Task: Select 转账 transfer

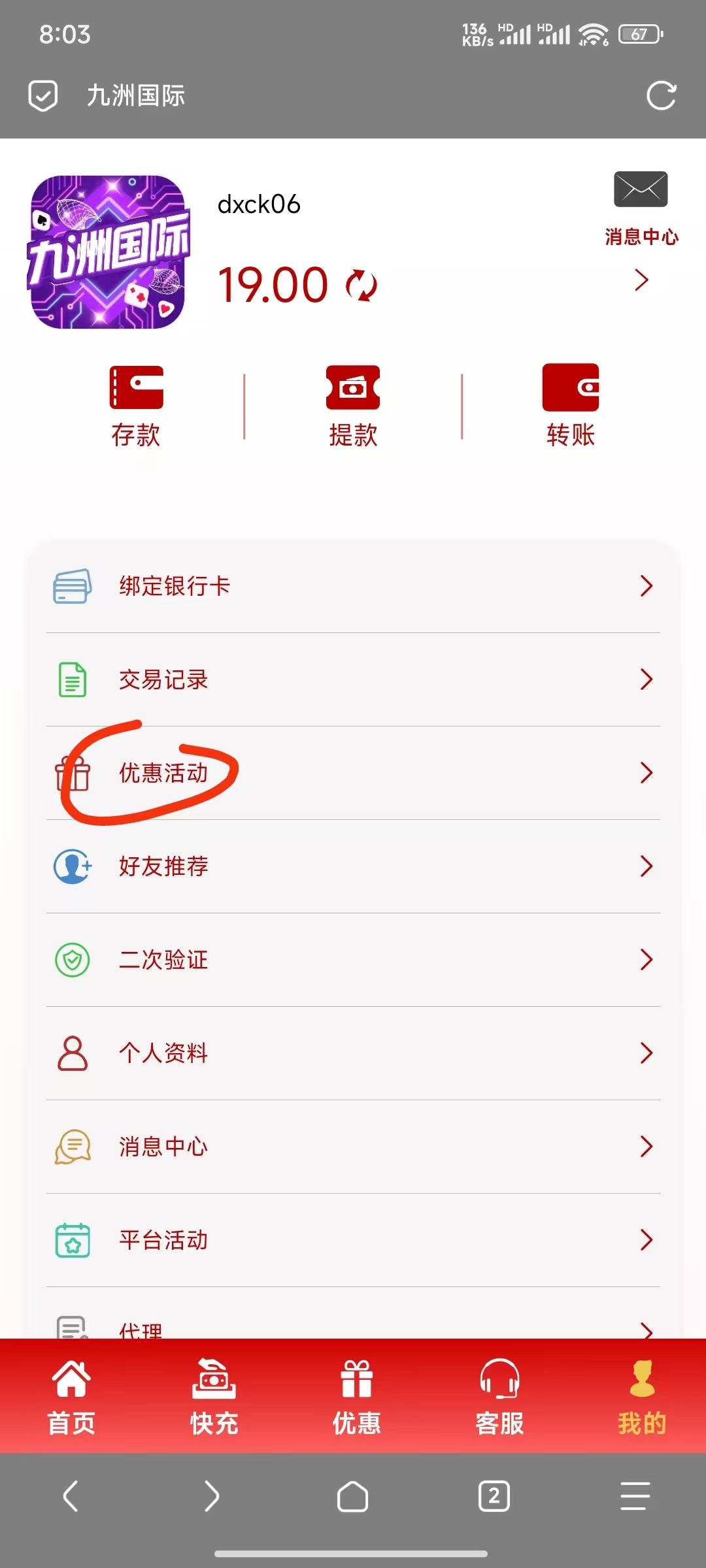Action: pos(570,405)
